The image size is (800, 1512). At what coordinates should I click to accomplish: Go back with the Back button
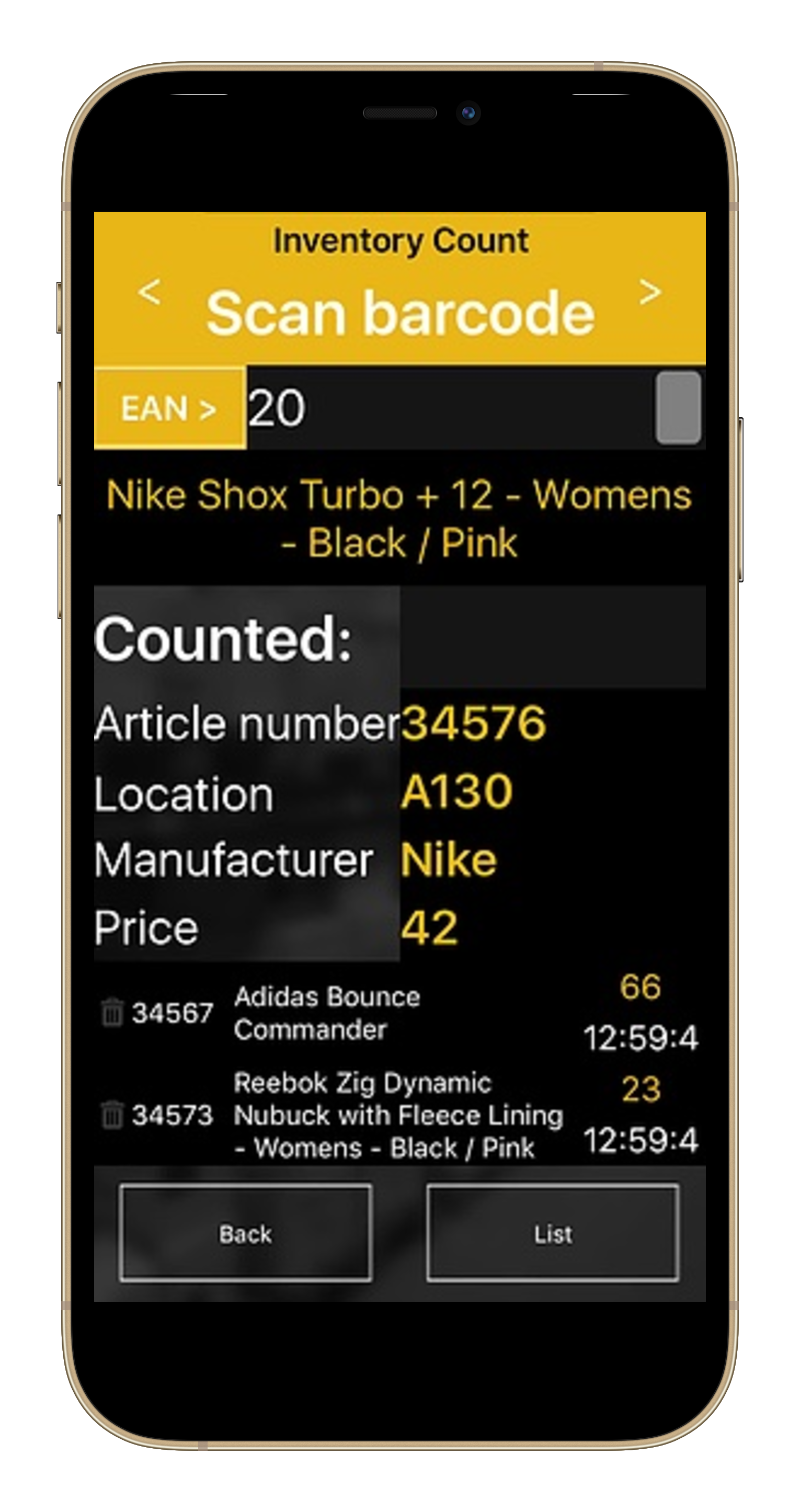tap(245, 1234)
